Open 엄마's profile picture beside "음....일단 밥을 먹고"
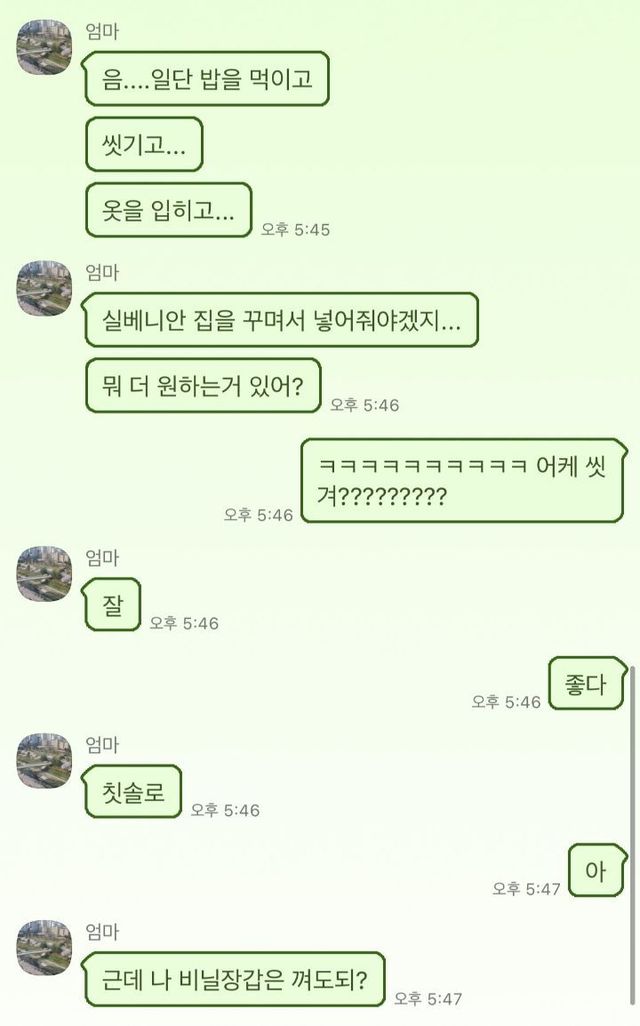The height and width of the screenshot is (1026, 640). (x=44, y=47)
